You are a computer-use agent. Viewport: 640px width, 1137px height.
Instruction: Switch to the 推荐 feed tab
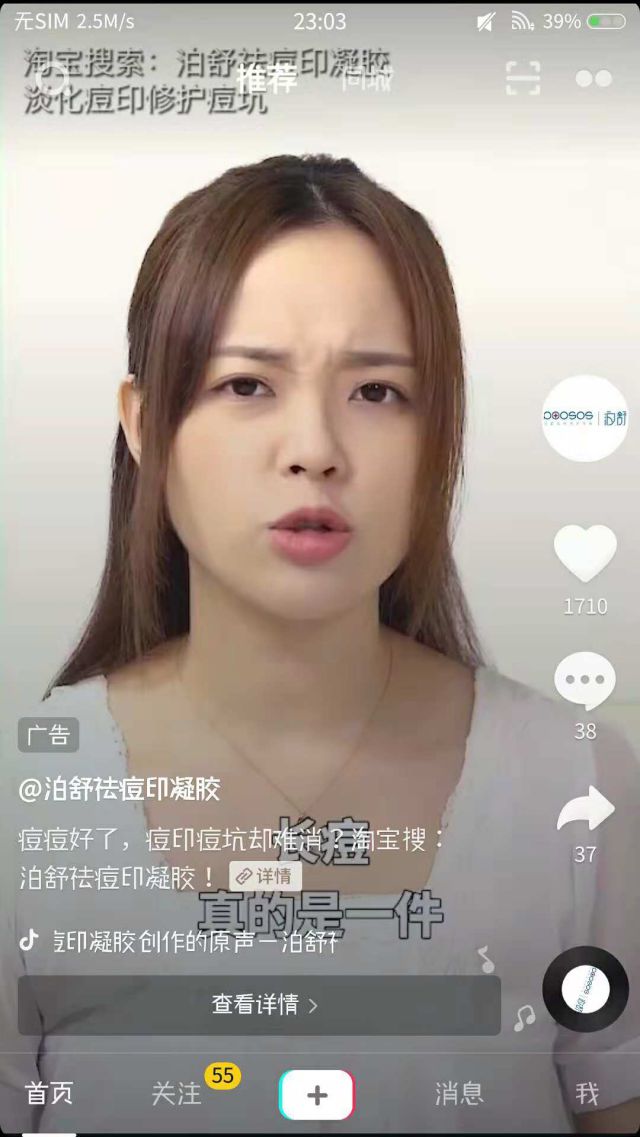pos(266,78)
